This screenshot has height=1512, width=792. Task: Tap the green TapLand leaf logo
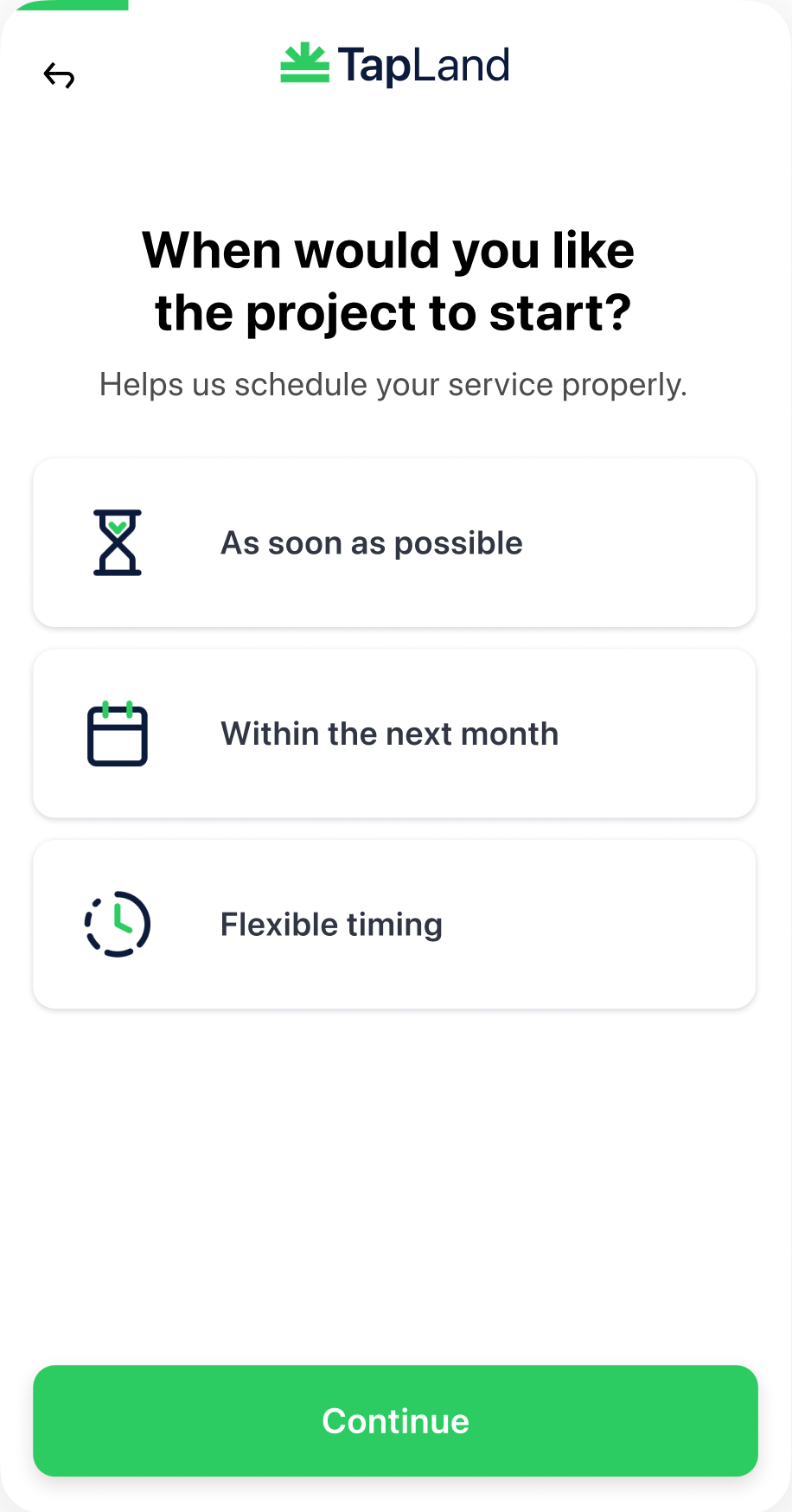306,62
